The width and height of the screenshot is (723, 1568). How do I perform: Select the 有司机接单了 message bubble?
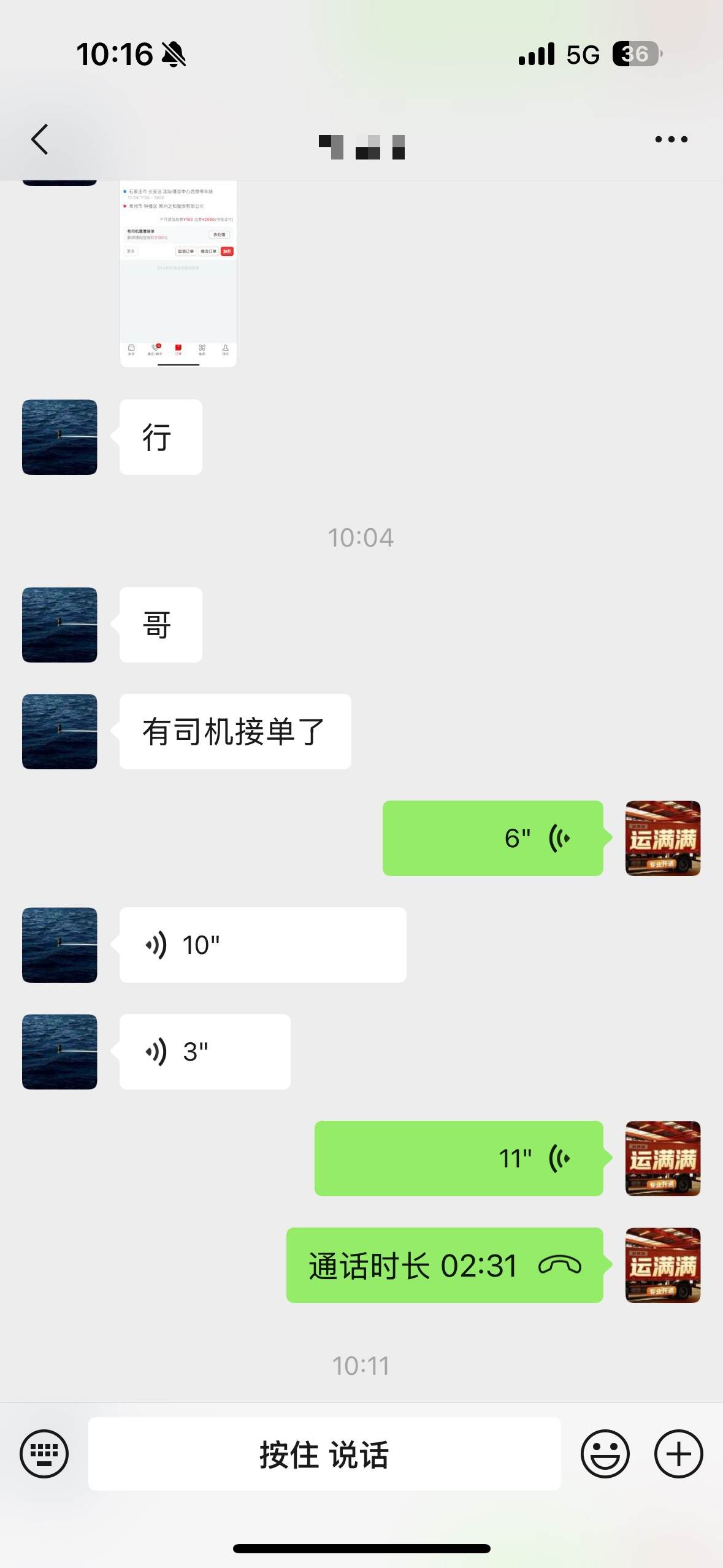[235, 731]
